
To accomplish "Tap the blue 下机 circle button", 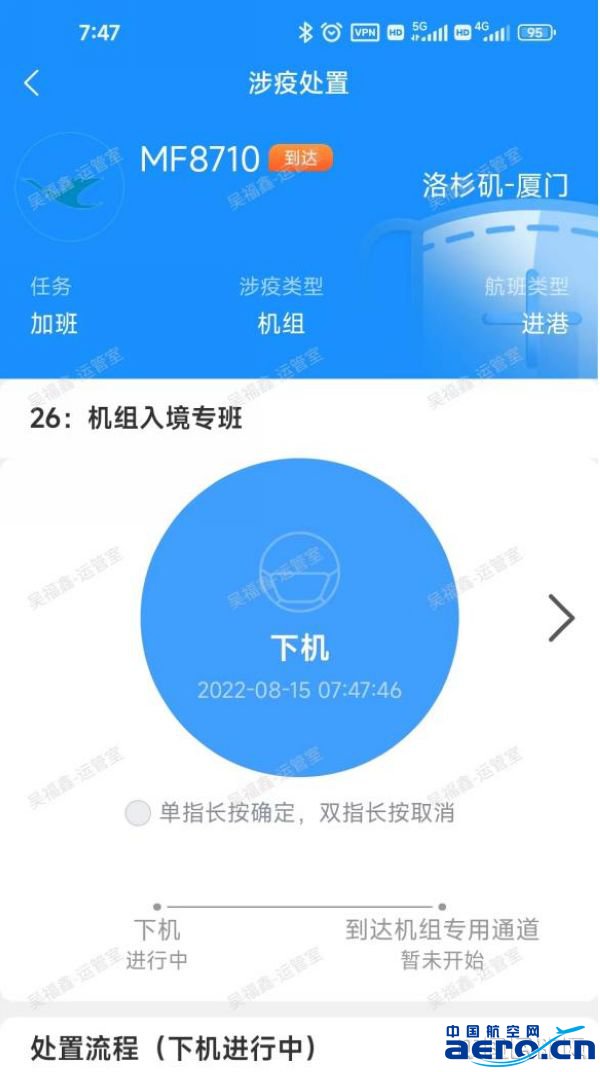I will click(300, 618).
